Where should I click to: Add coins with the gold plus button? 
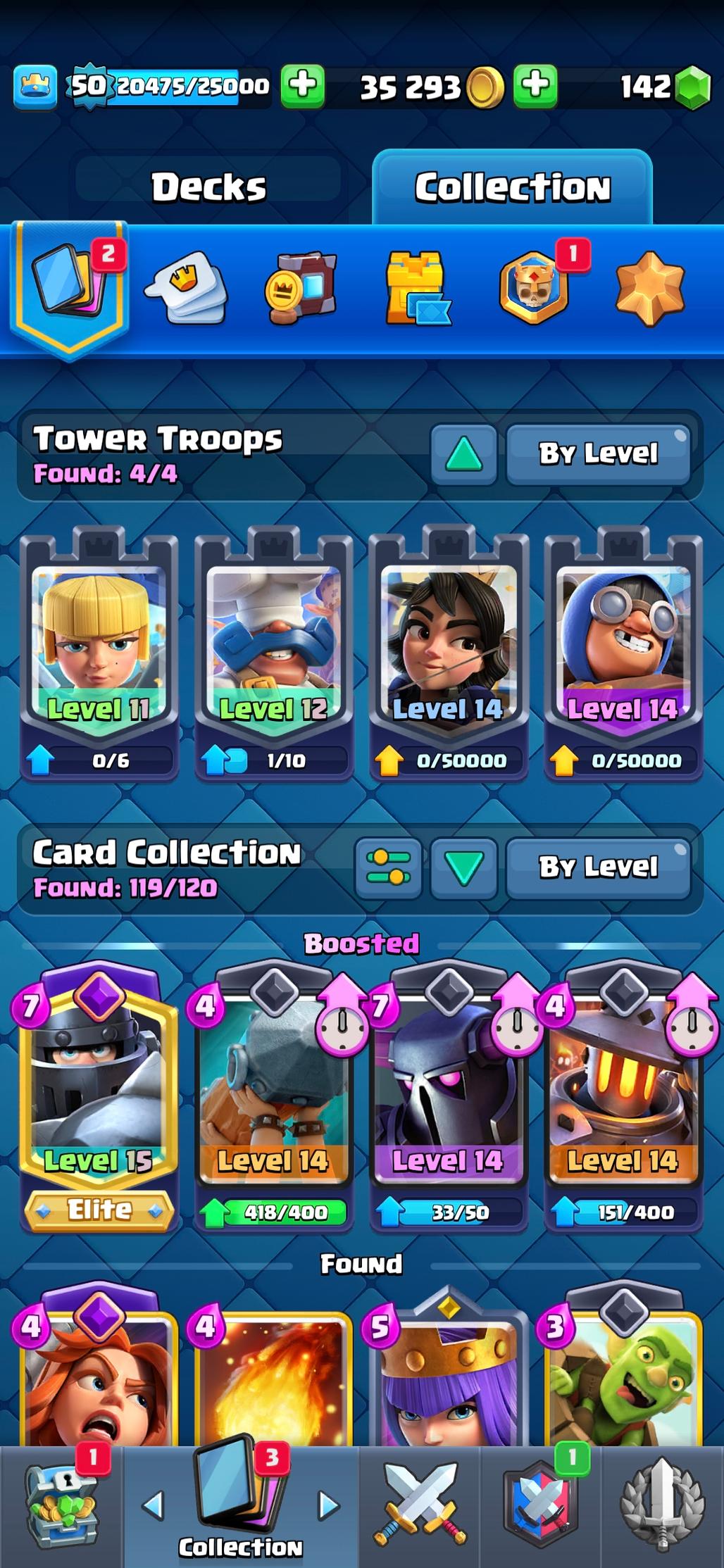(535, 86)
